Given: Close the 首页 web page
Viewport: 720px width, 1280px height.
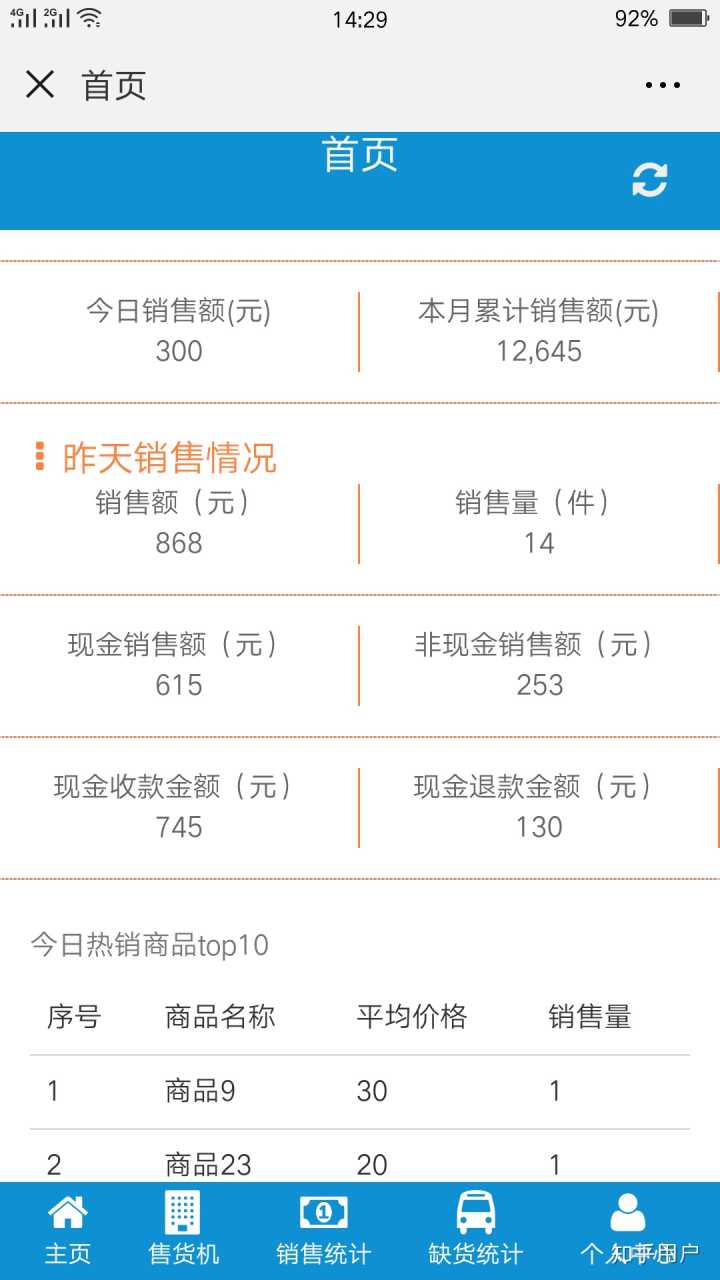Looking at the screenshot, I should pyautogui.click(x=40, y=85).
